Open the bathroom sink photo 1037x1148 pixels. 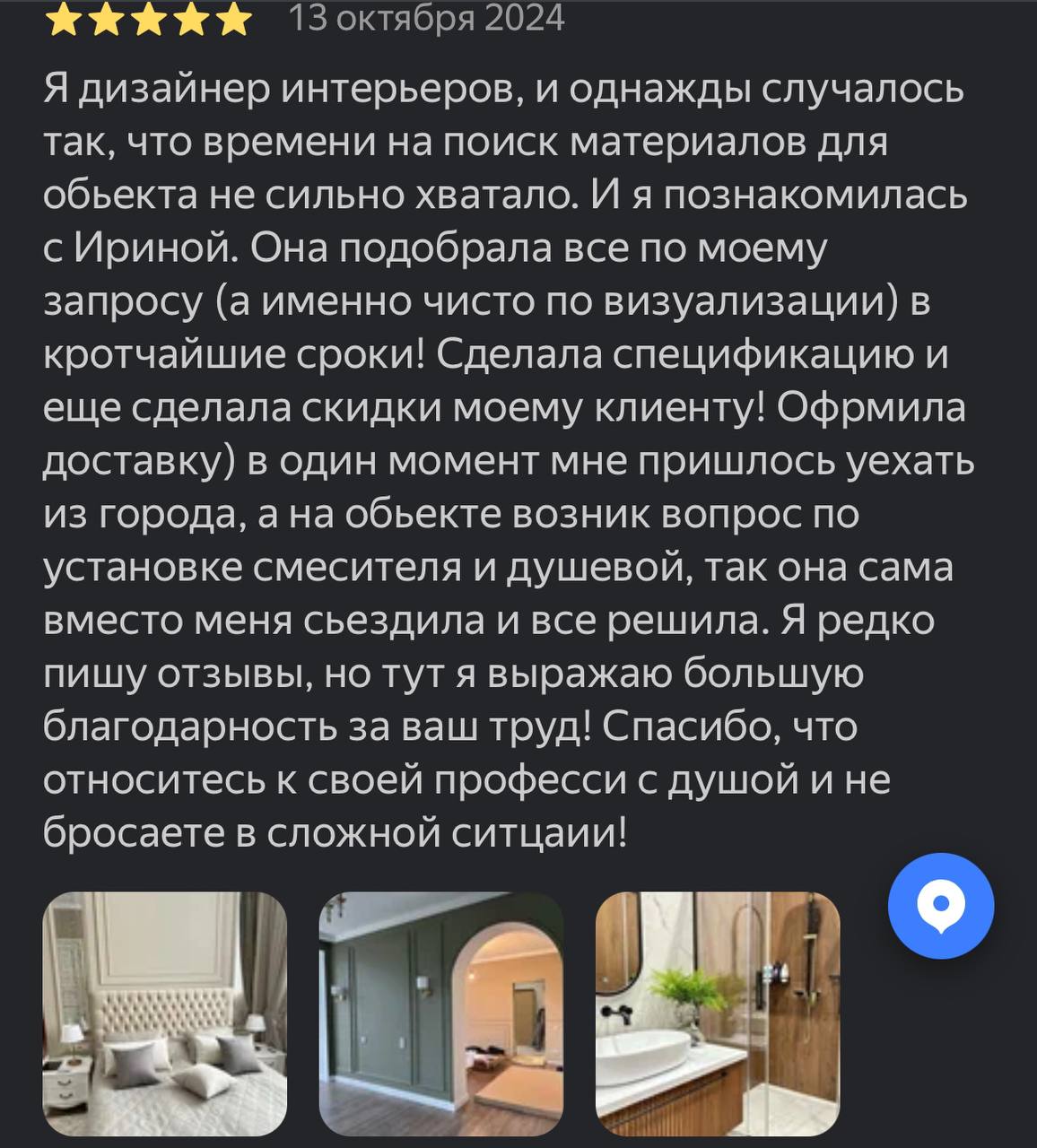718,1013
